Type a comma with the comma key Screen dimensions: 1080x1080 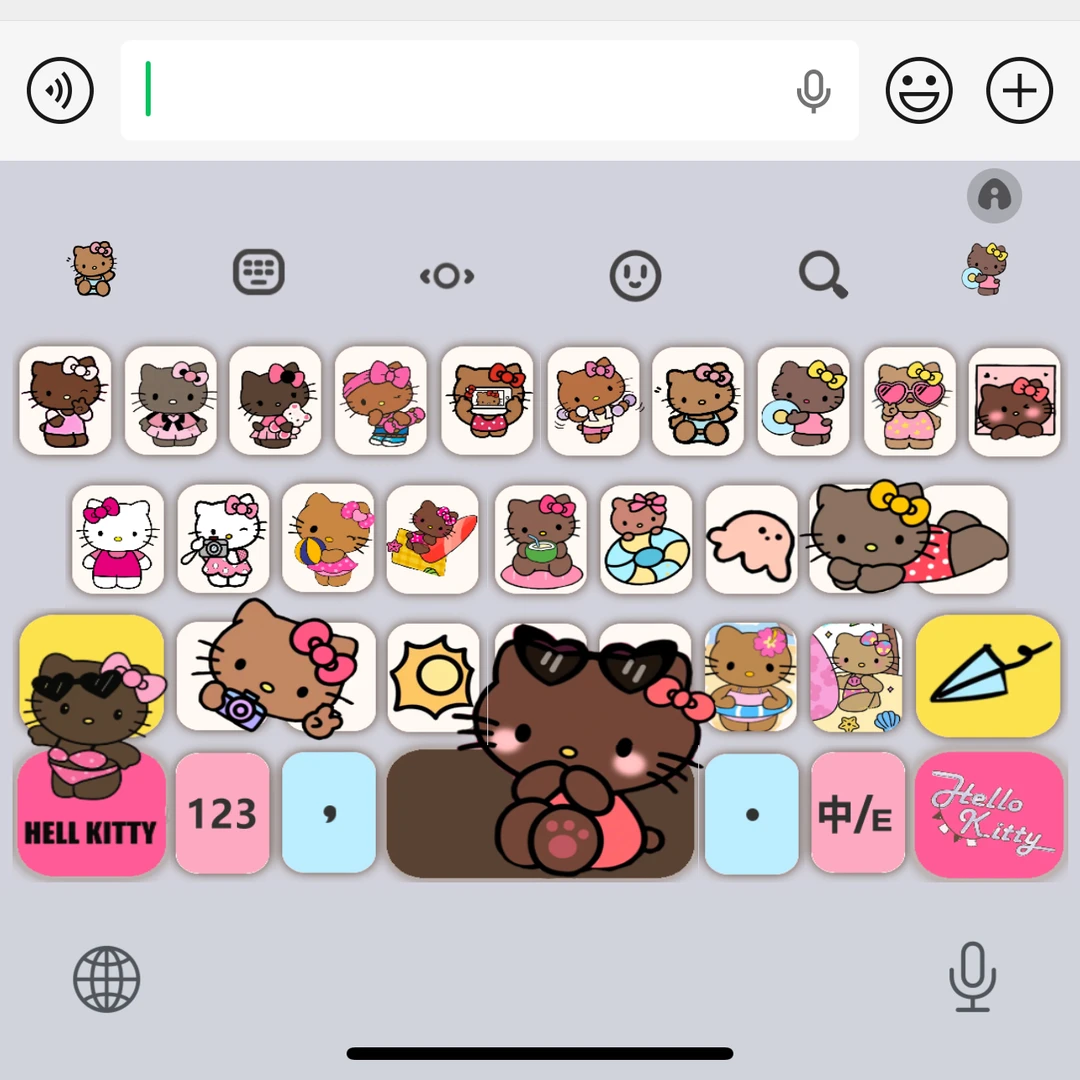coord(329,813)
